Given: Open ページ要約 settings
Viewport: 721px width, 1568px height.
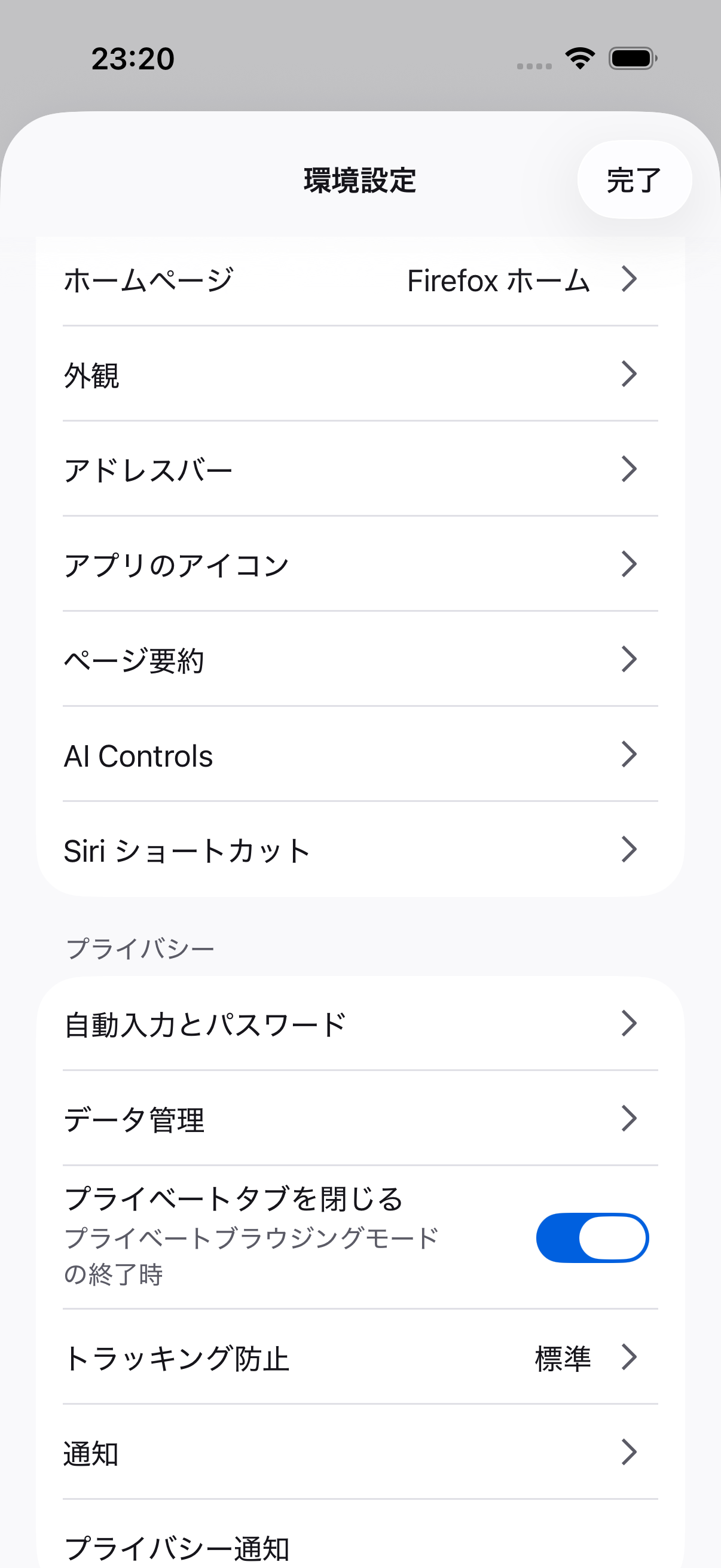Looking at the screenshot, I should pyautogui.click(x=360, y=660).
